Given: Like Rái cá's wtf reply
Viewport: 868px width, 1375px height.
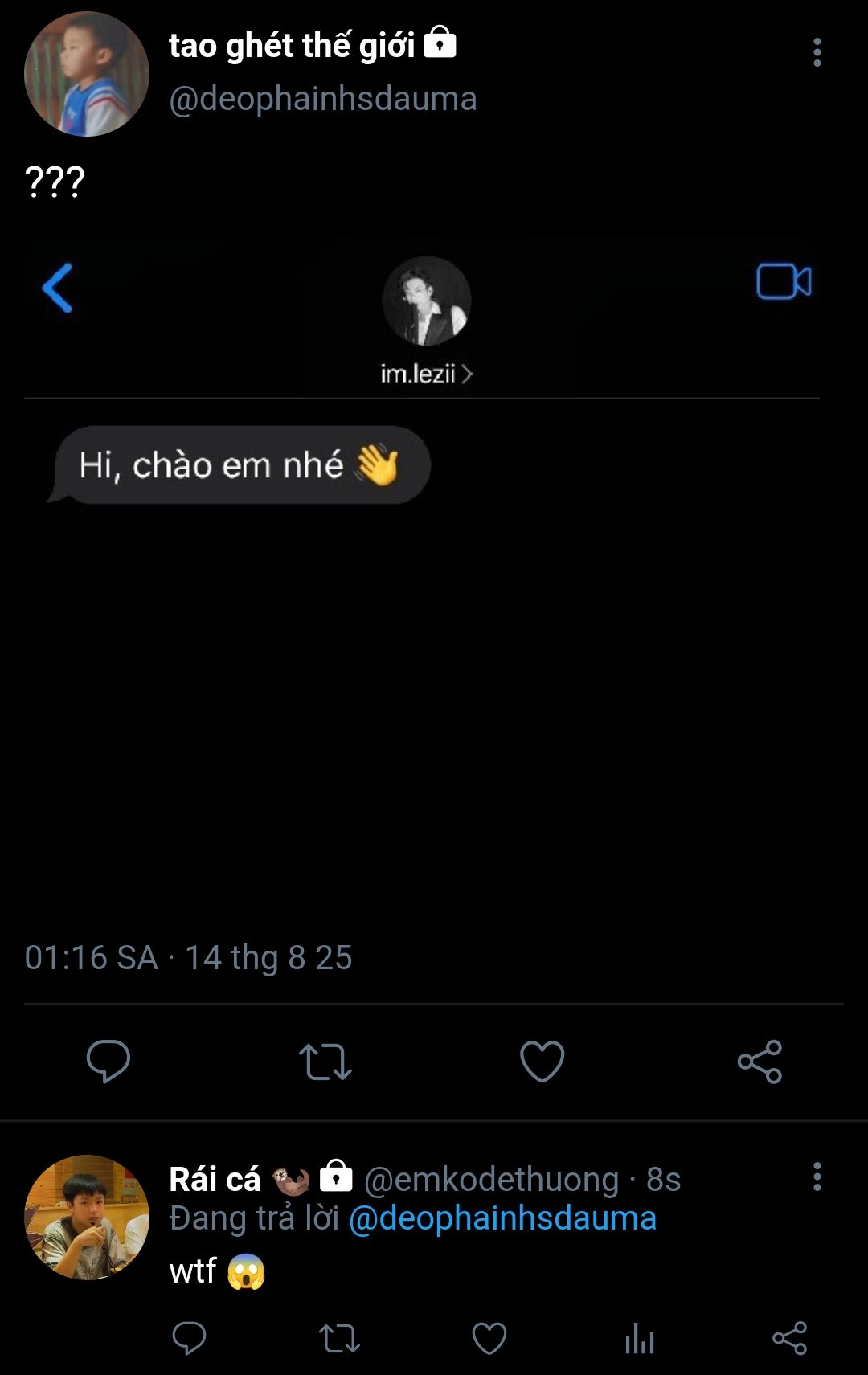Looking at the screenshot, I should click(489, 1339).
